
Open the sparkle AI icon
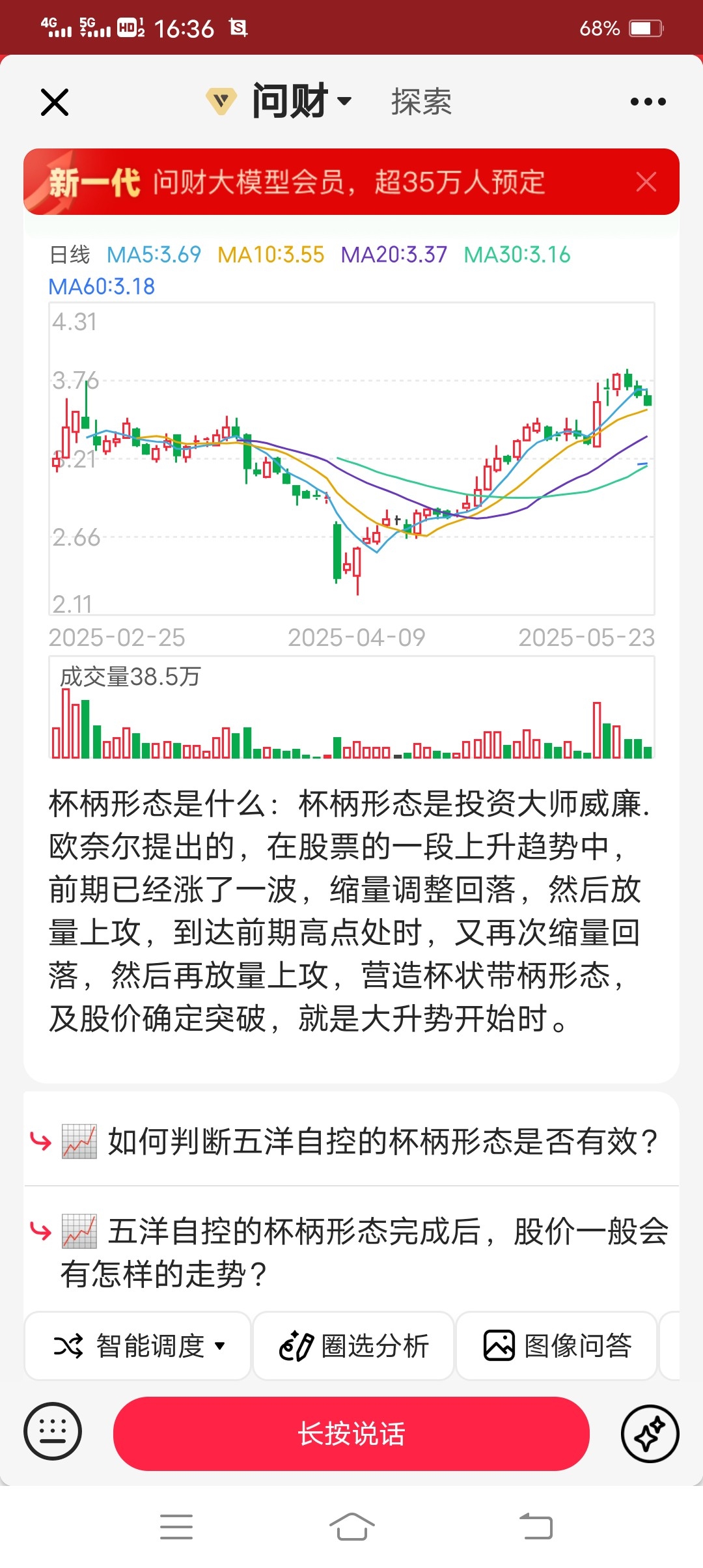click(650, 1433)
